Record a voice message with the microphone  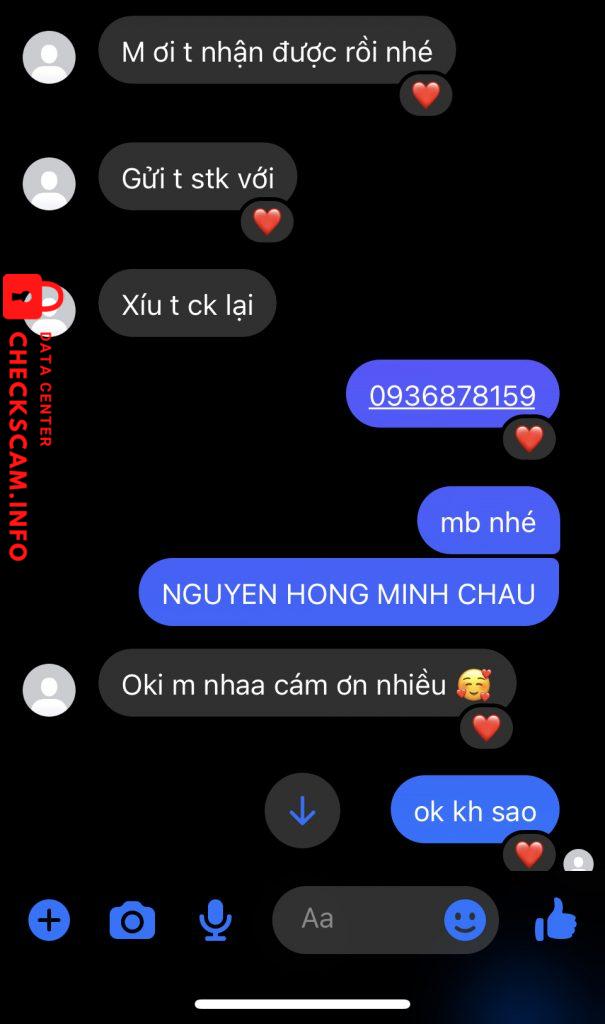click(215, 920)
